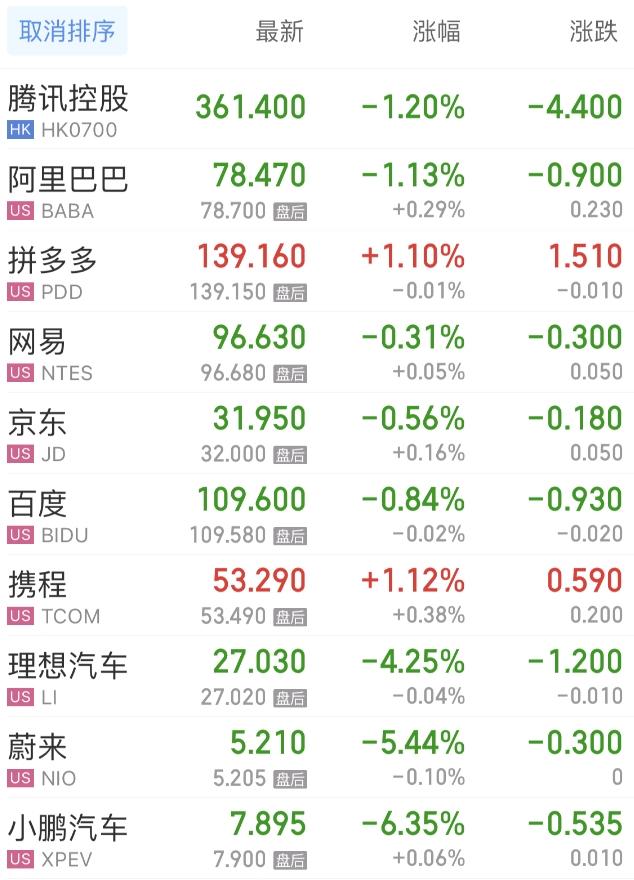Sort by 最新 column
This screenshot has height=880, width=634.
point(279,32)
